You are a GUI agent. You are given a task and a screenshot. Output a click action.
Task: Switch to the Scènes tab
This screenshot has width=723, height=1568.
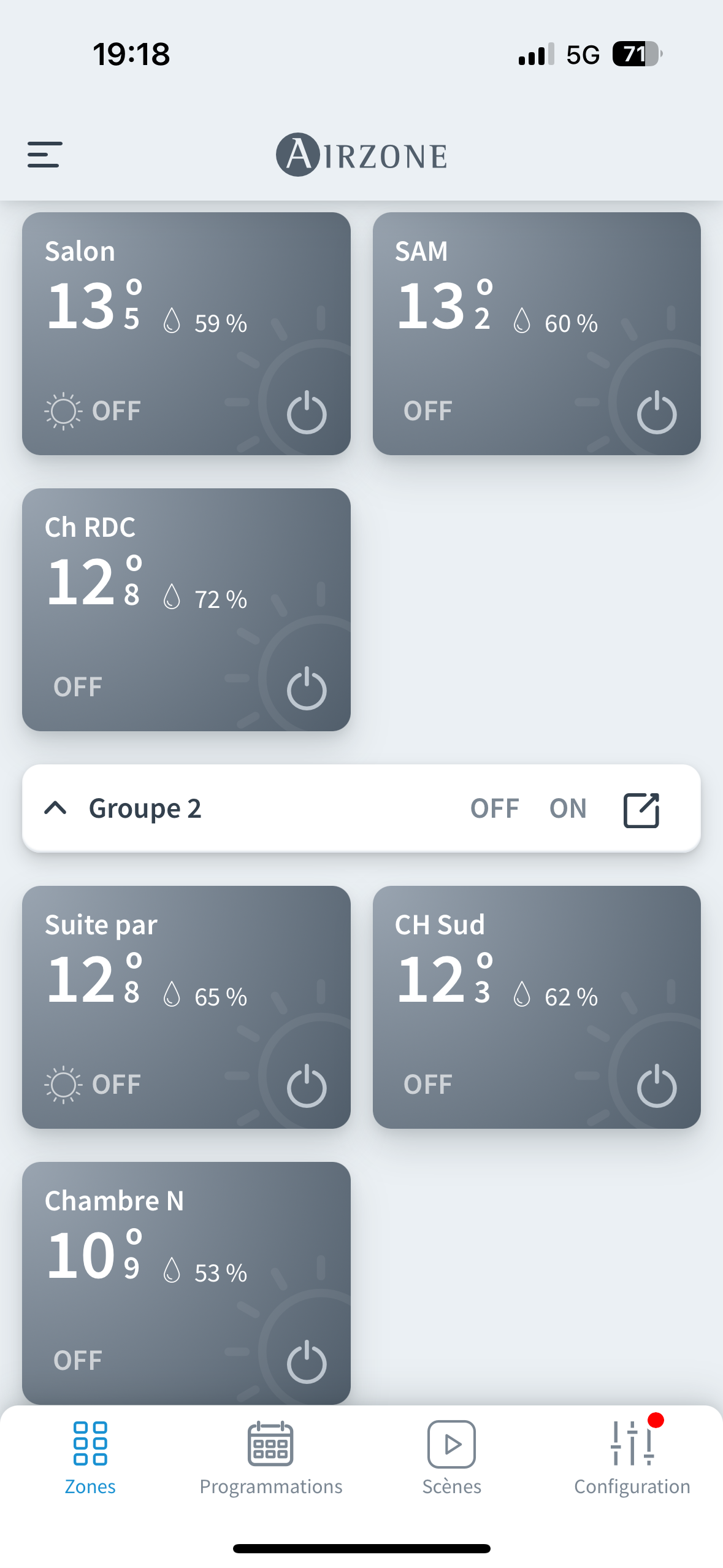click(x=451, y=1458)
